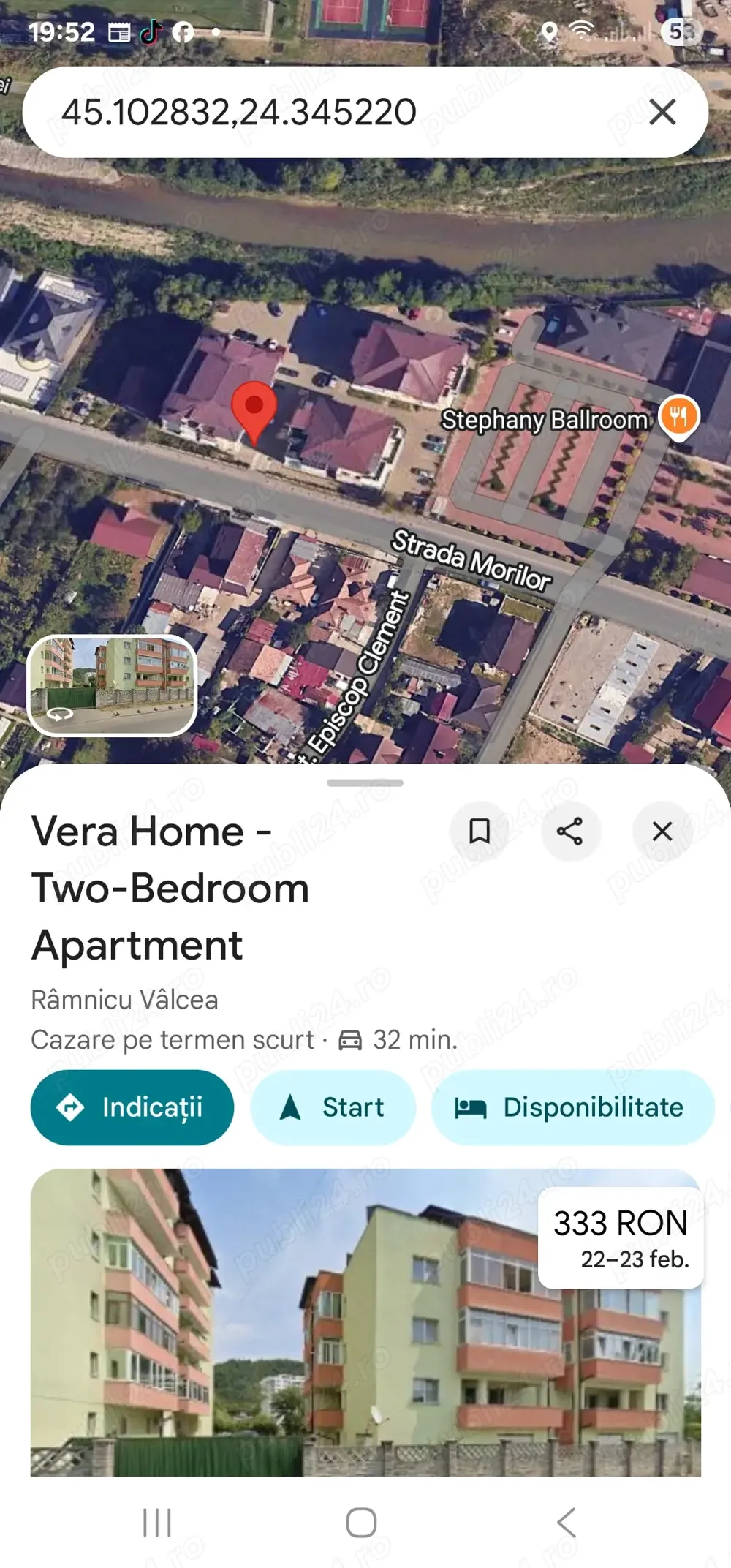Tap the Wi-Fi status indicator
731x1568 pixels.
point(581,31)
